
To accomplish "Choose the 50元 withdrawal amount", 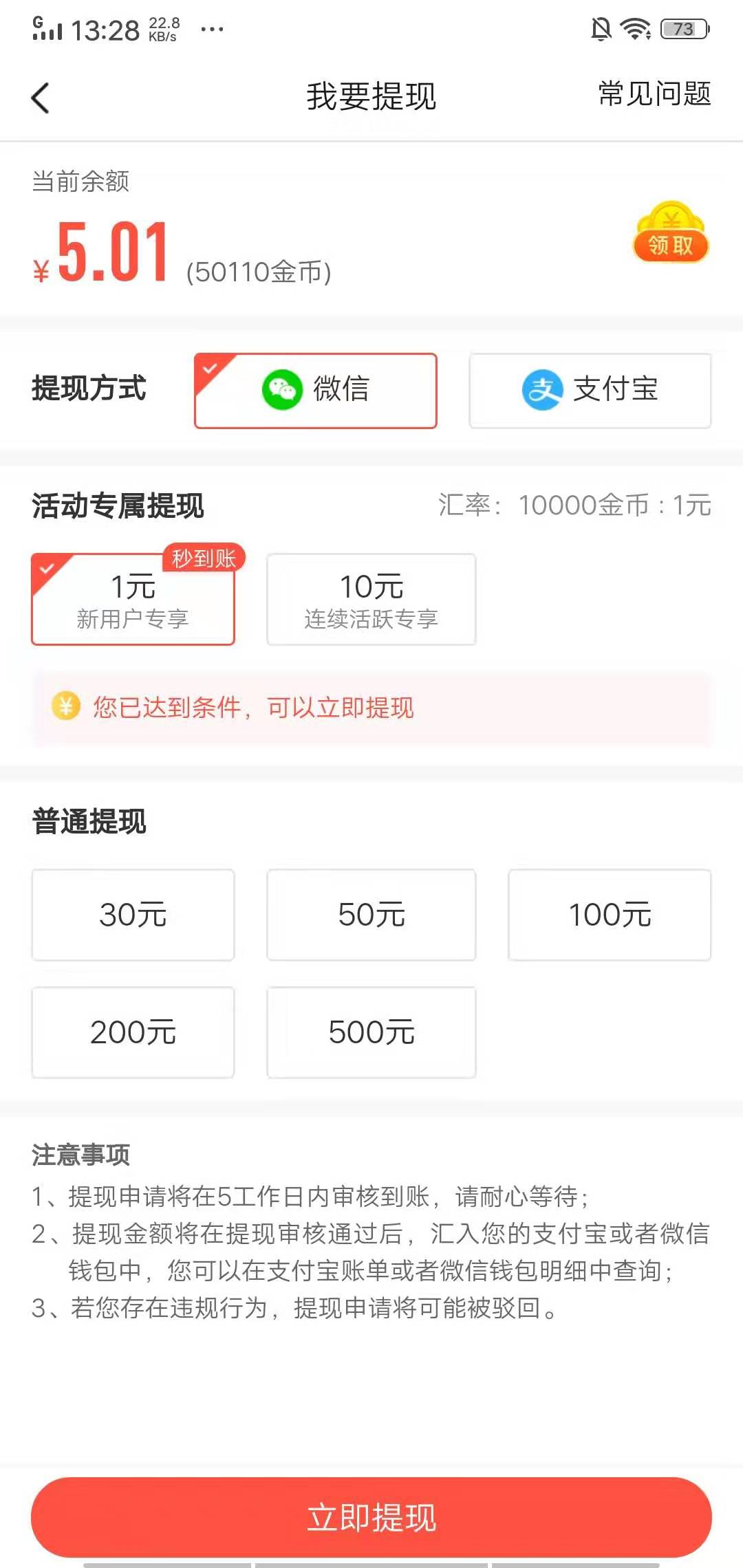I will coord(371,915).
